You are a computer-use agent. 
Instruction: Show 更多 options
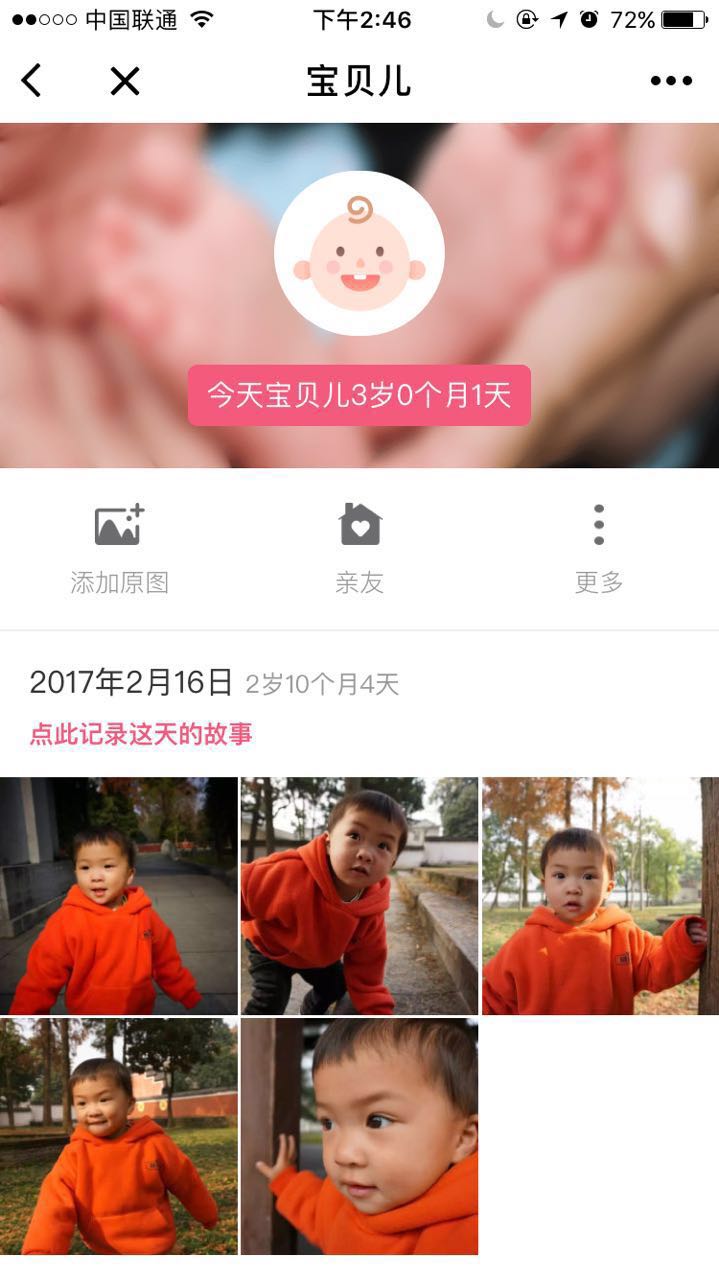pyautogui.click(x=599, y=547)
